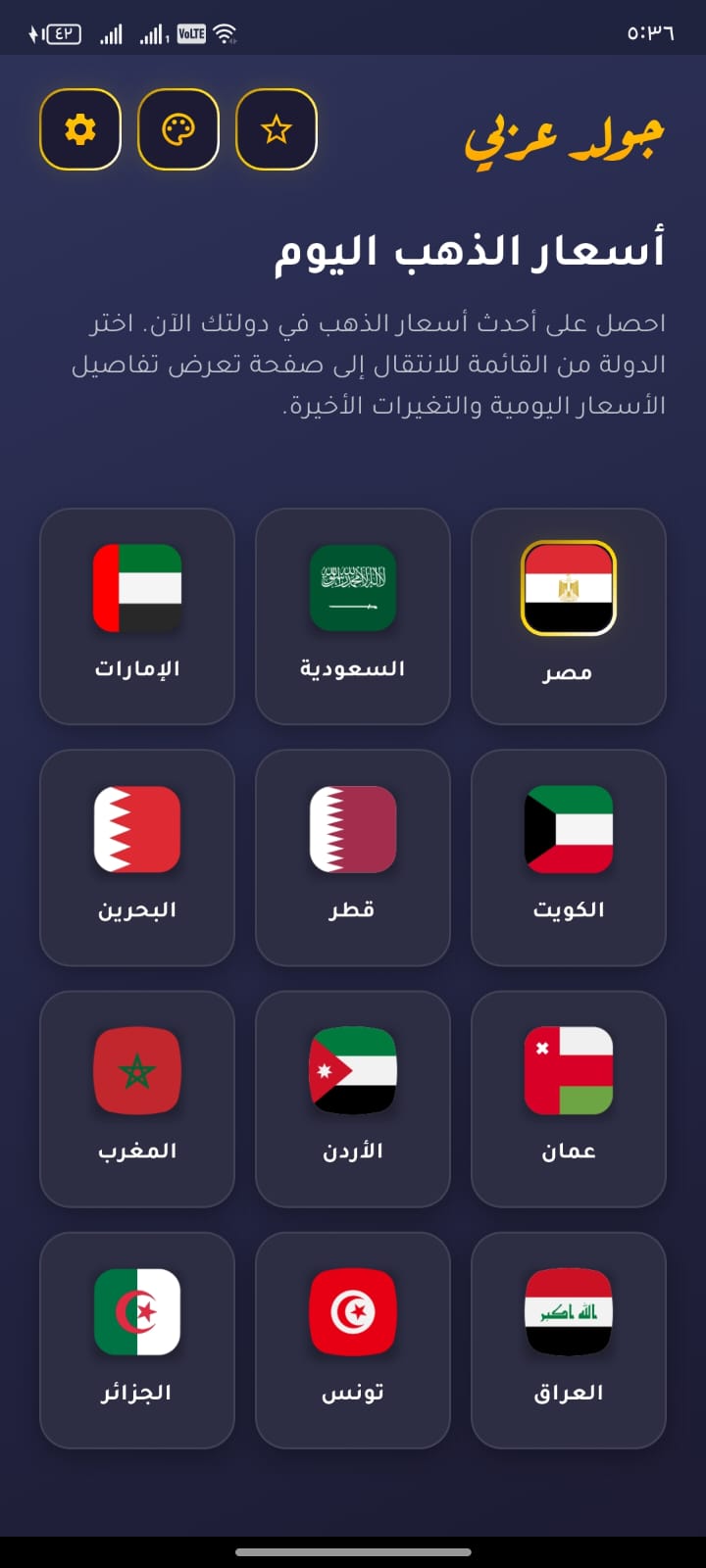This screenshot has width=706, height=1568.
Task: Tap the Bahrain flag icon
Action: (137, 828)
